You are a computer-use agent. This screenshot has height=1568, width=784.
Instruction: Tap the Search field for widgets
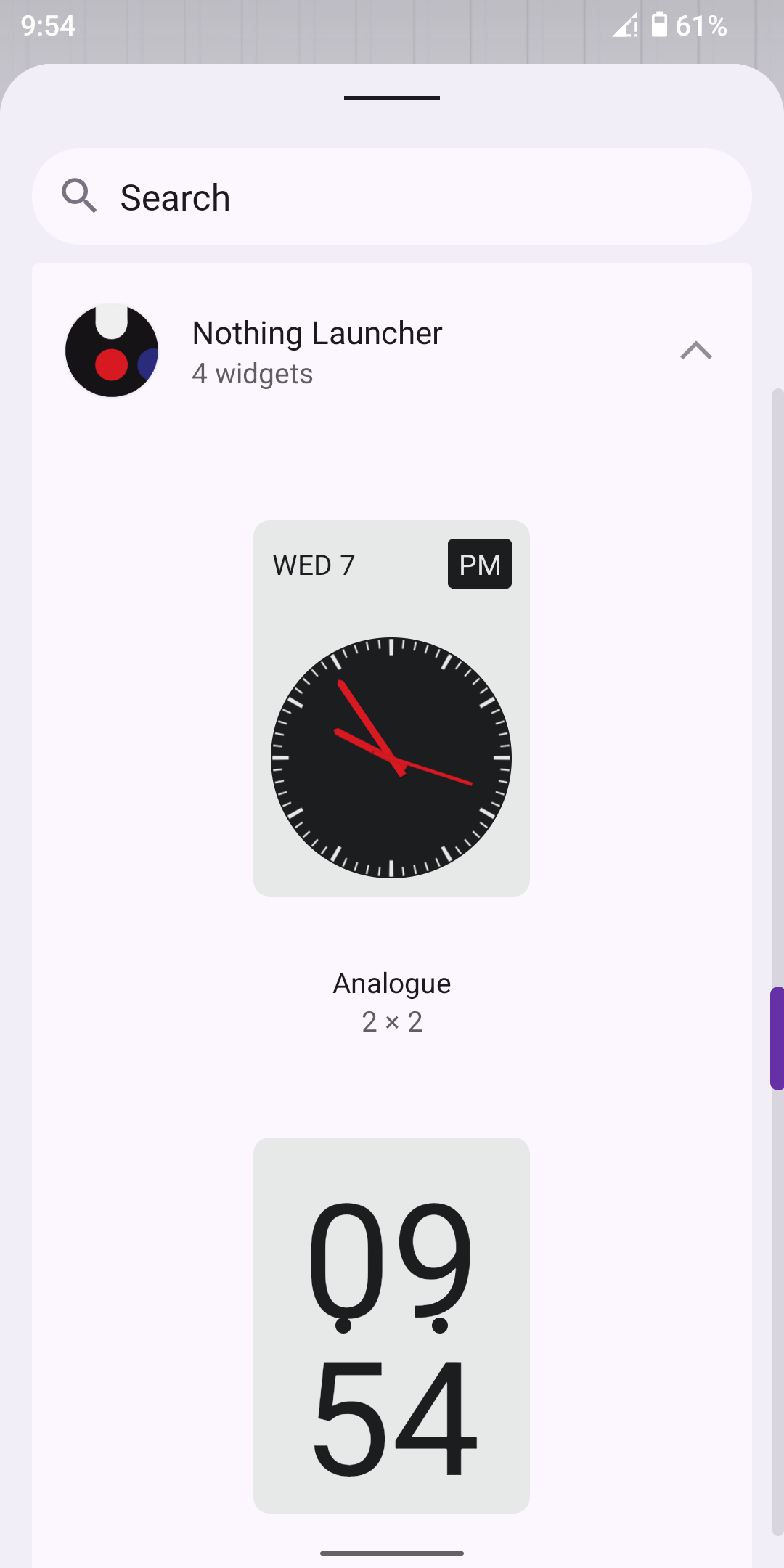tap(392, 197)
